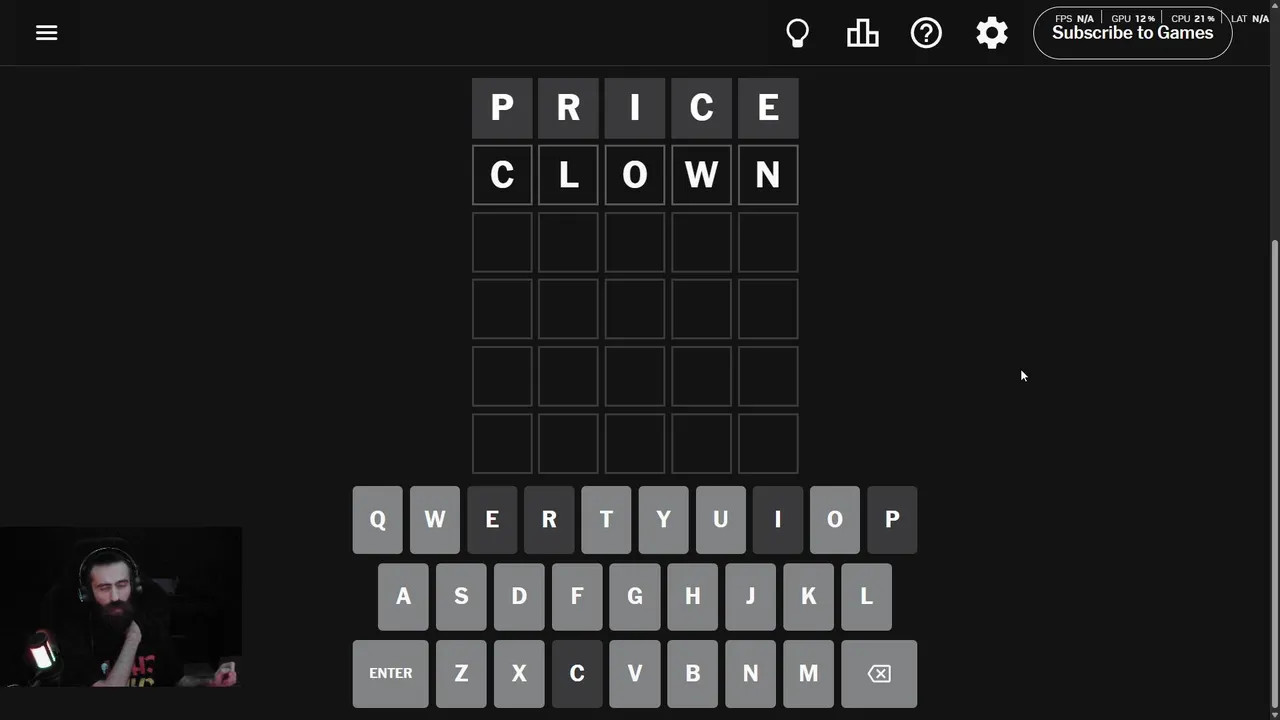
Task: Type the letter L key
Action: 866,596
